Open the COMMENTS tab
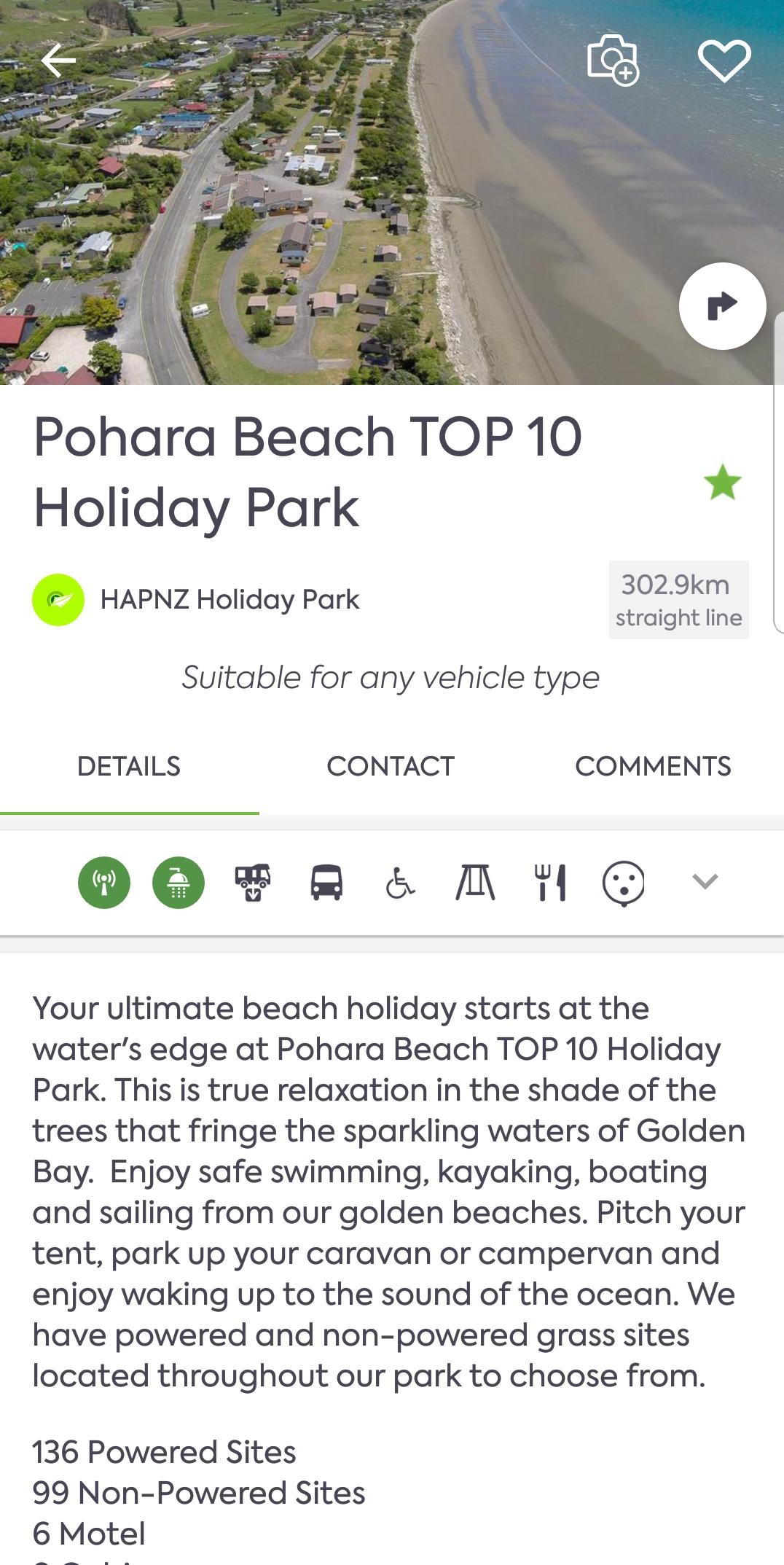The height and width of the screenshot is (1565, 784). pyautogui.click(x=654, y=766)
